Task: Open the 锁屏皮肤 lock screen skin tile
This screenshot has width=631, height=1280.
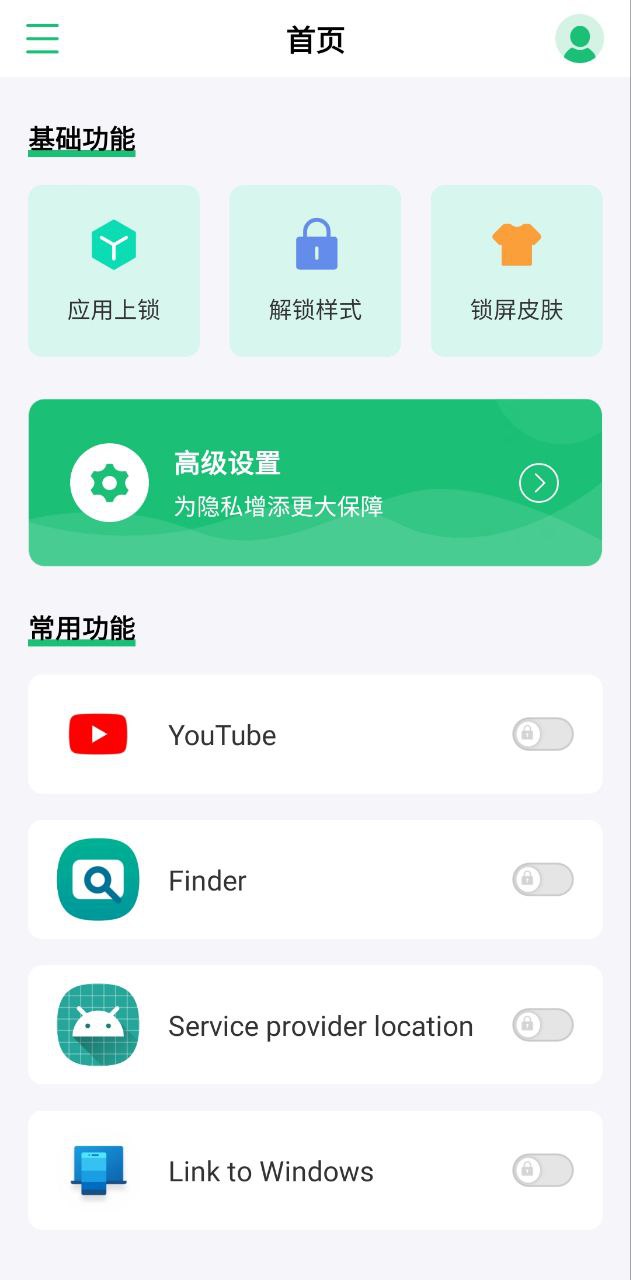Action: [x=516, y=271]
